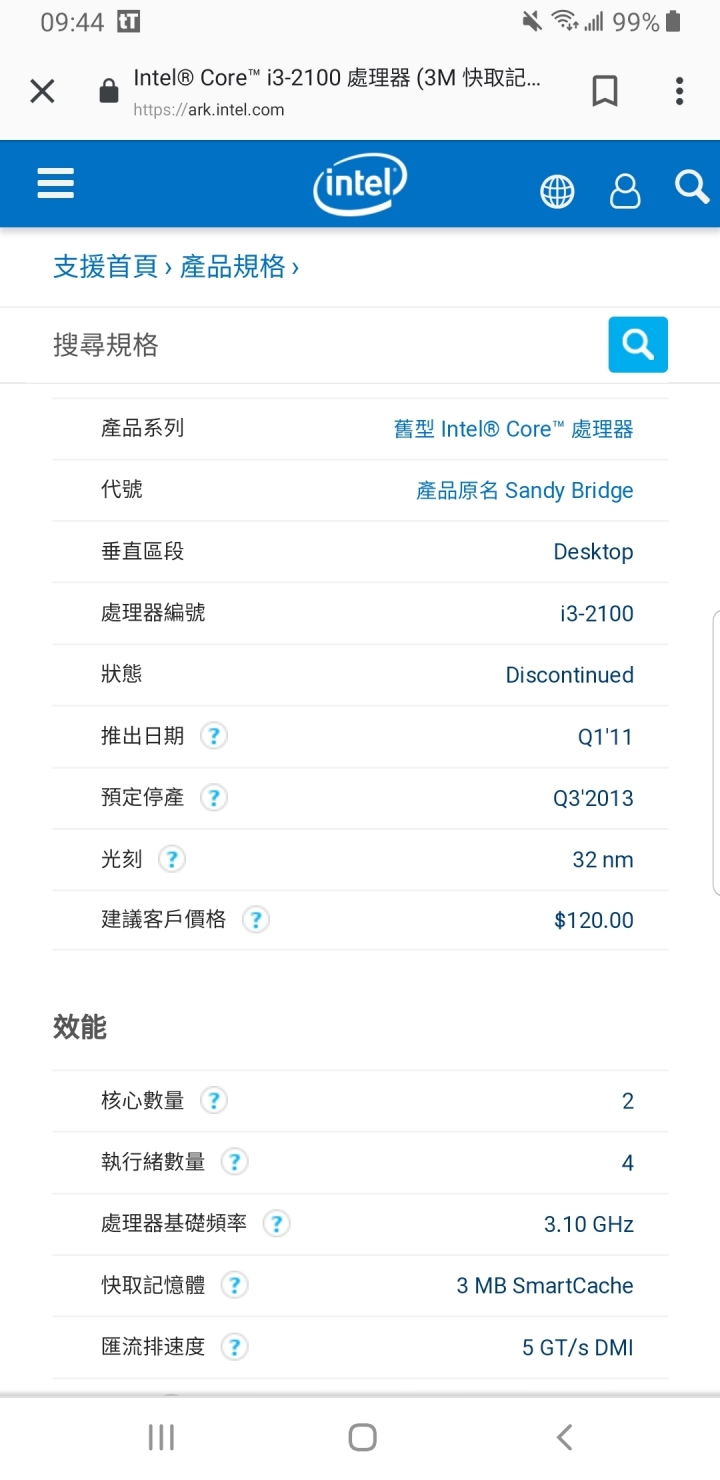Open 舊型 Intel Core 處理器 link
This screenshot has height=1480, width=720.
(513, 429)
